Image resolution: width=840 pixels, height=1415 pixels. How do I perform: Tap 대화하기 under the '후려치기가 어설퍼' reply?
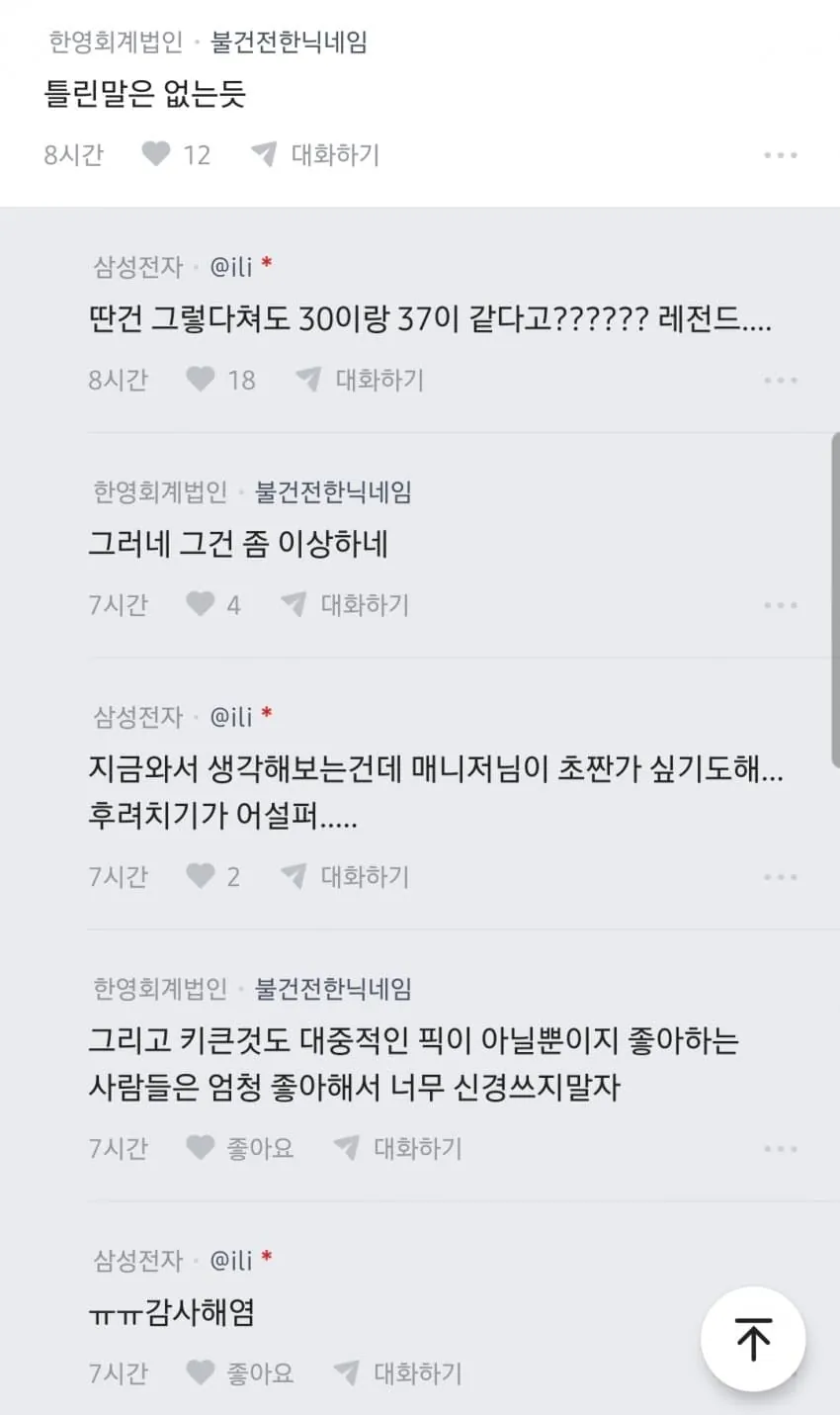point(346,876)
